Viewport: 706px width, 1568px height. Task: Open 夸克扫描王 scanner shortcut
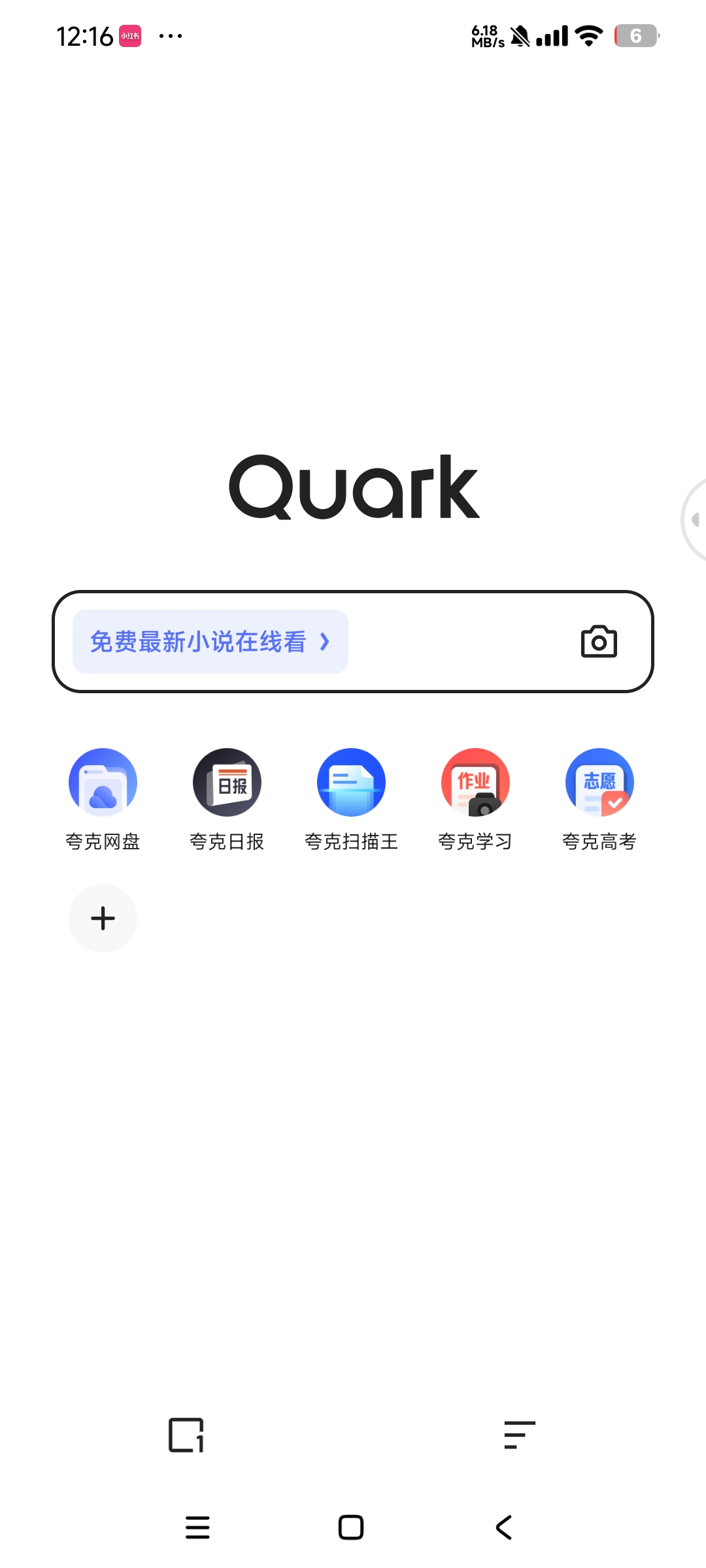pos(351,783)
